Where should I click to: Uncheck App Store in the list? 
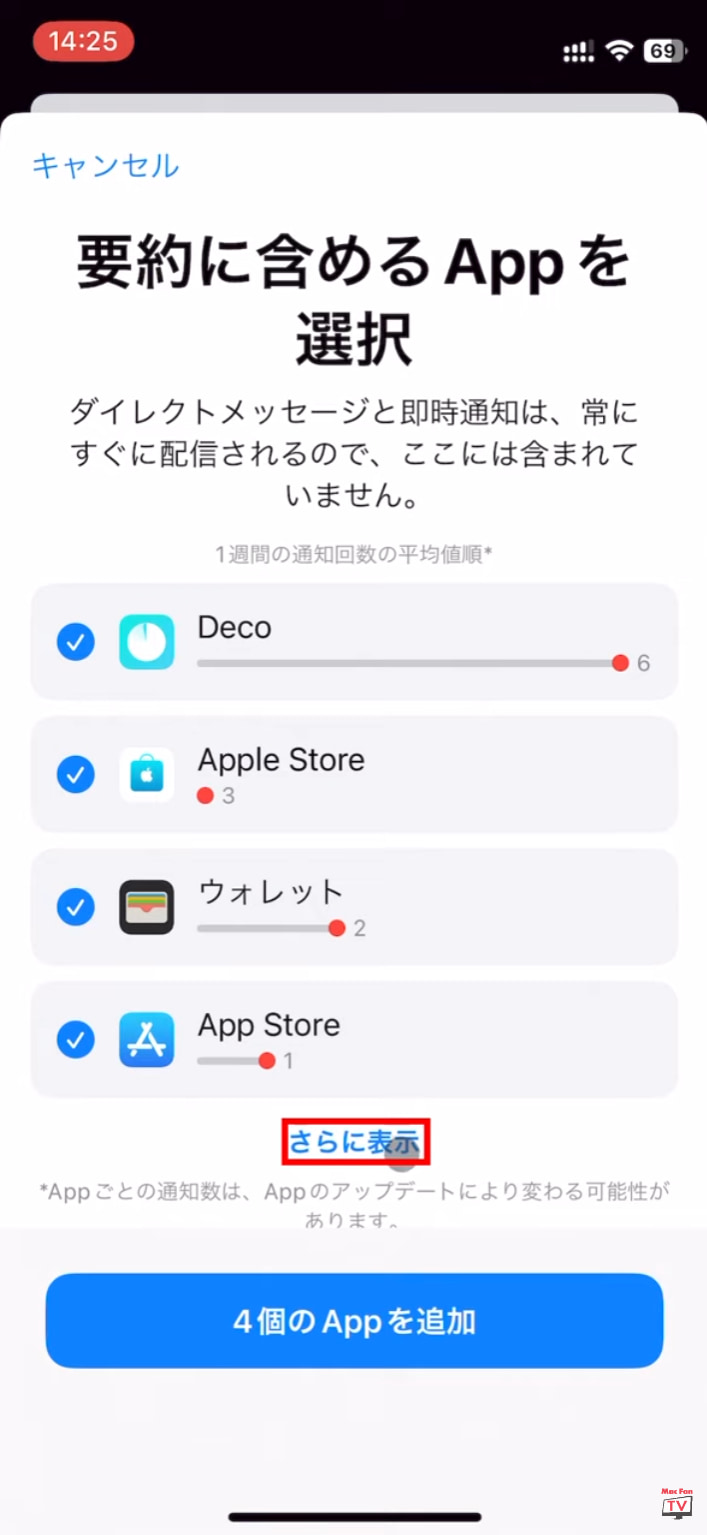click(x=75, y=1040)
